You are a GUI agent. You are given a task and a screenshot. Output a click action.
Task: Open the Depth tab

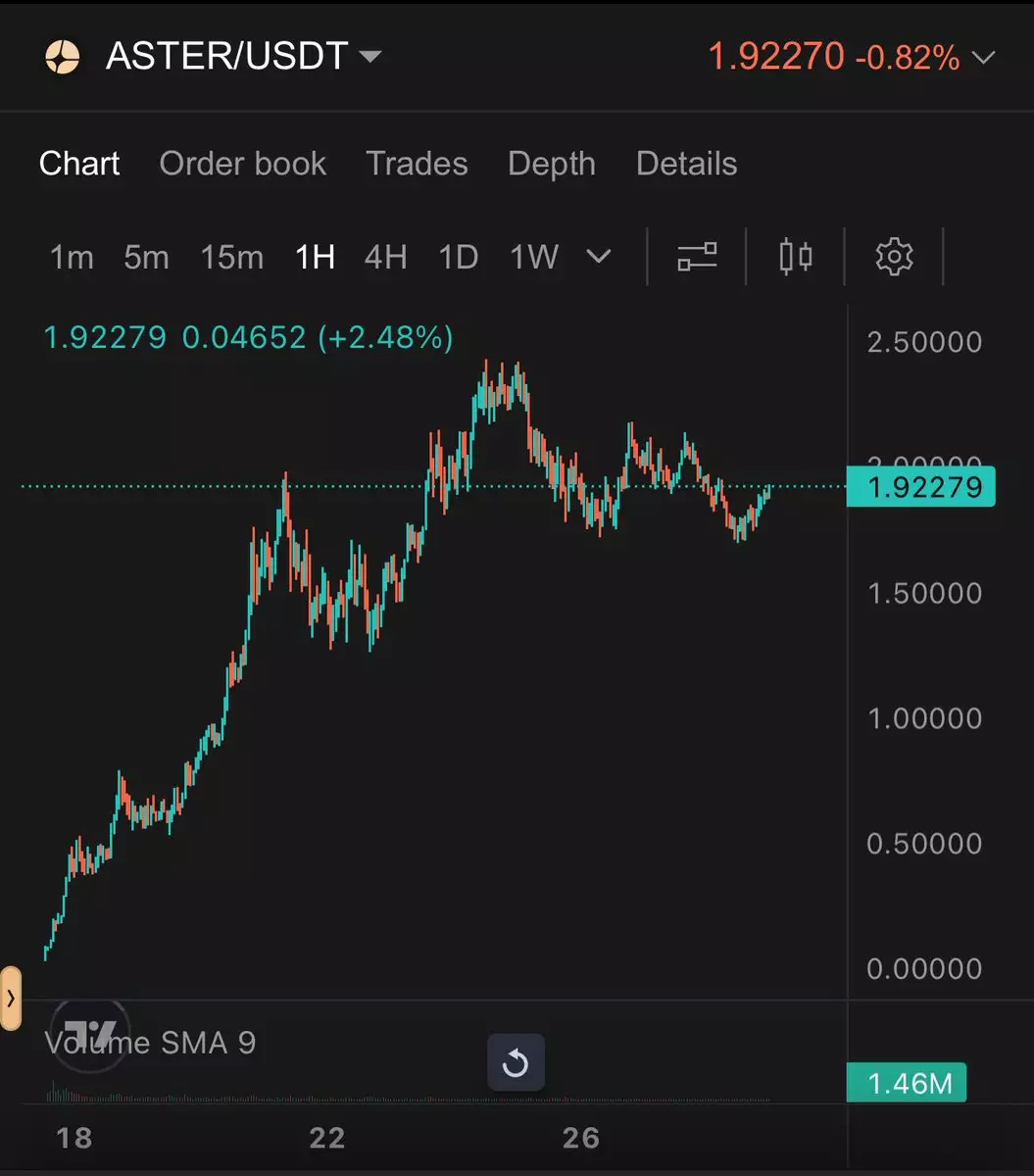(x=551, y=164)
